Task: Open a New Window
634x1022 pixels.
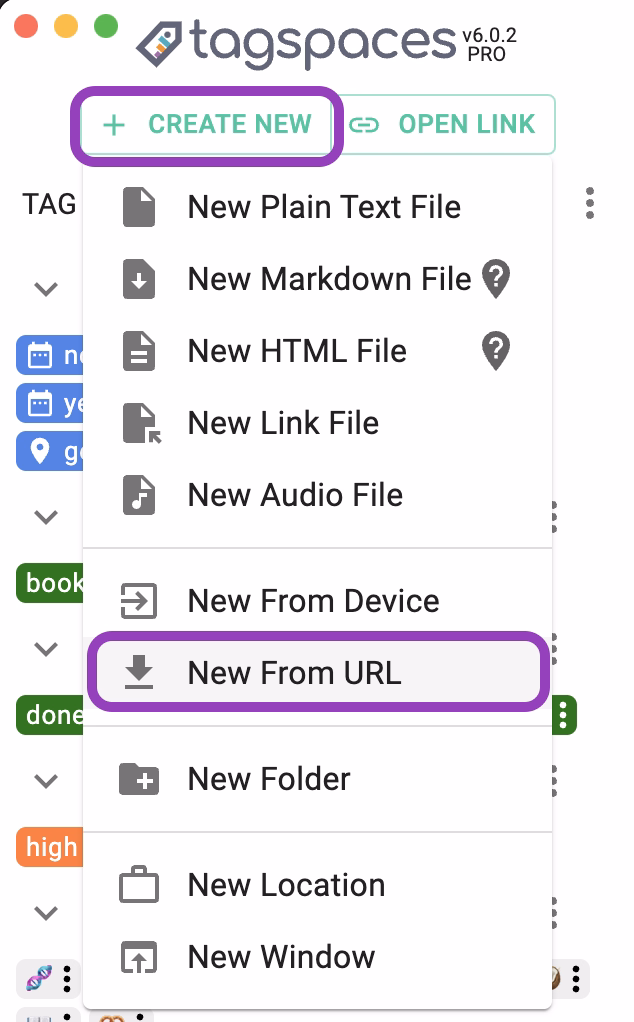Action: tap(280, 957)
